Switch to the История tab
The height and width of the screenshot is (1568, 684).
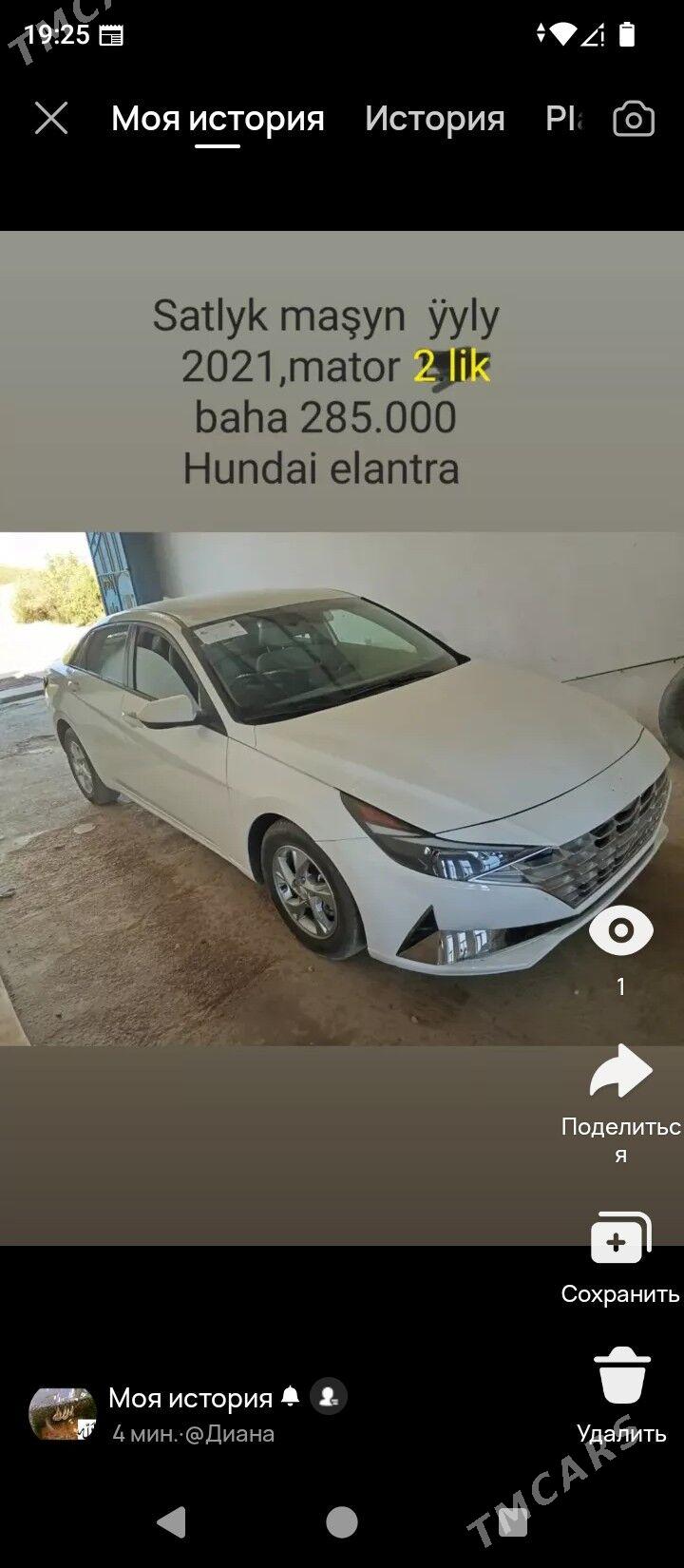(x=434, y=119)
